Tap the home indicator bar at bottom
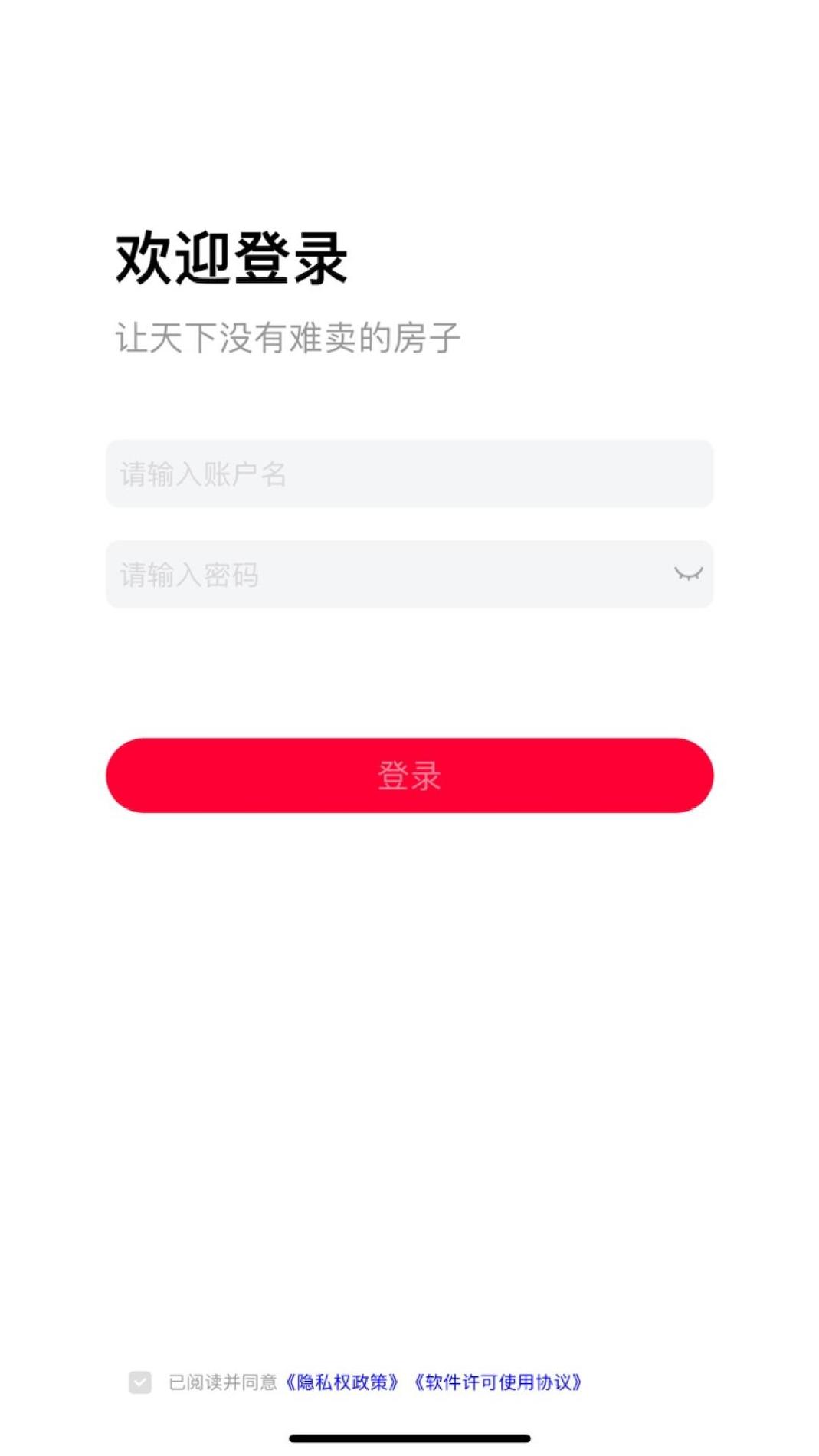Image resolution: width=819 pixels, height=1456 pixels. pyautogui.click(x=409, y=1437)
